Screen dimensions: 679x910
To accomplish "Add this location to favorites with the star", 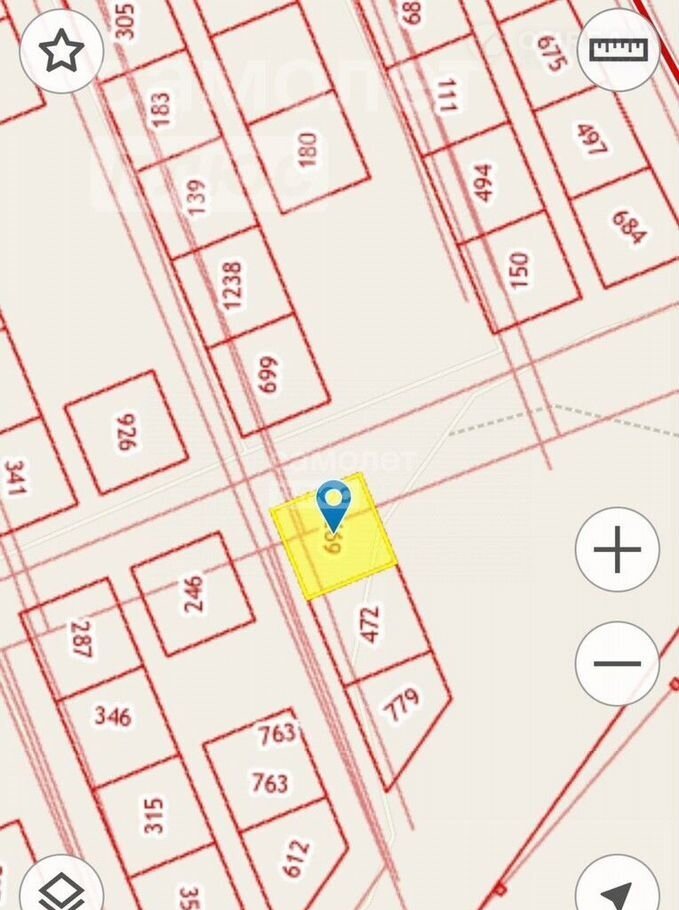I will pos(62,51).
